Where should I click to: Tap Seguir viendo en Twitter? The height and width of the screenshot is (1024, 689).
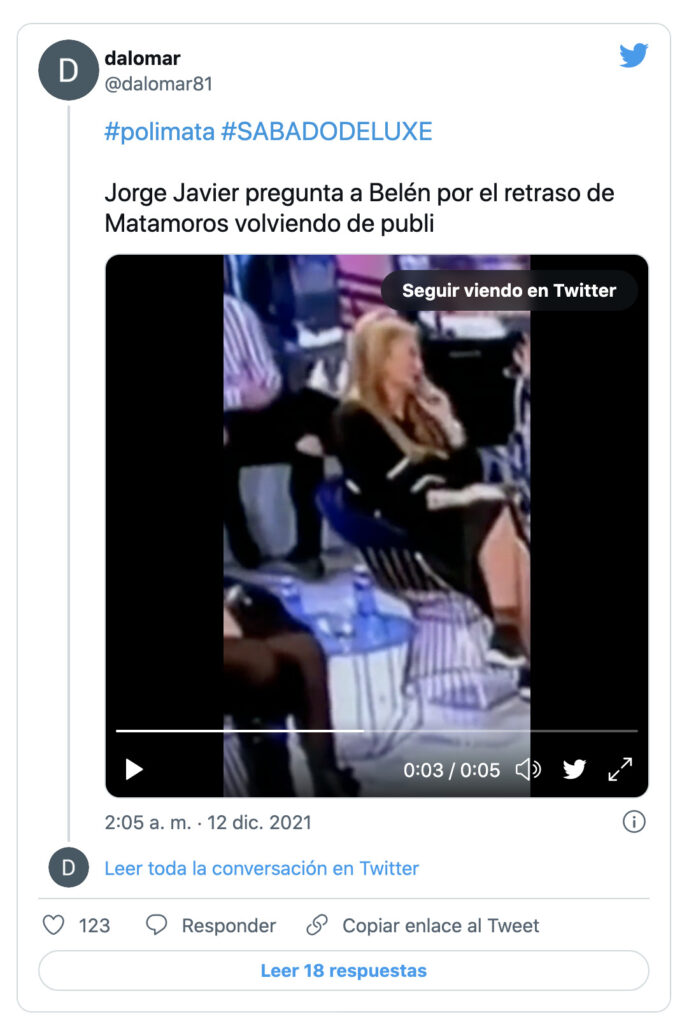pyautogui.click(x=509, y=291)
